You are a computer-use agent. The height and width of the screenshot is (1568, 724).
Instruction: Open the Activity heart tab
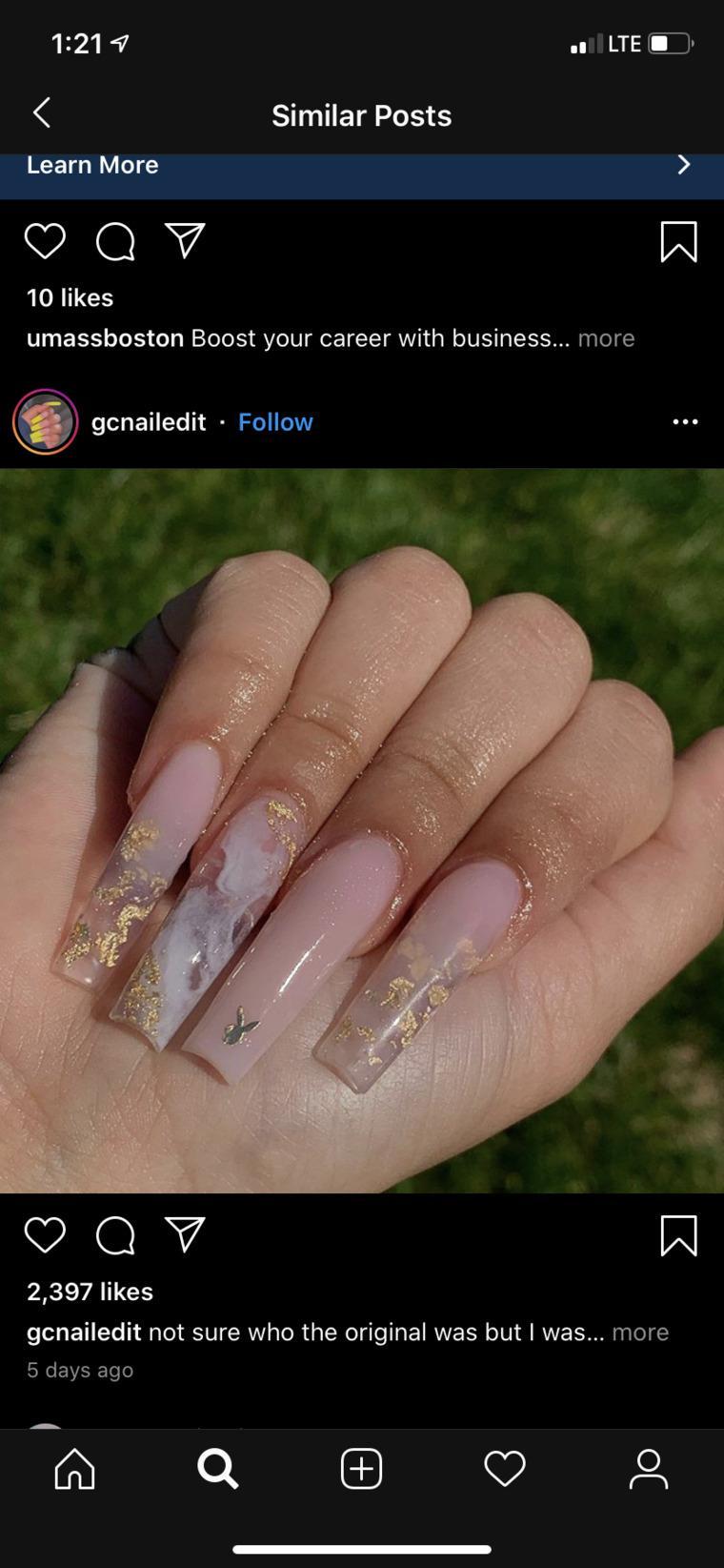[505, 1469]
